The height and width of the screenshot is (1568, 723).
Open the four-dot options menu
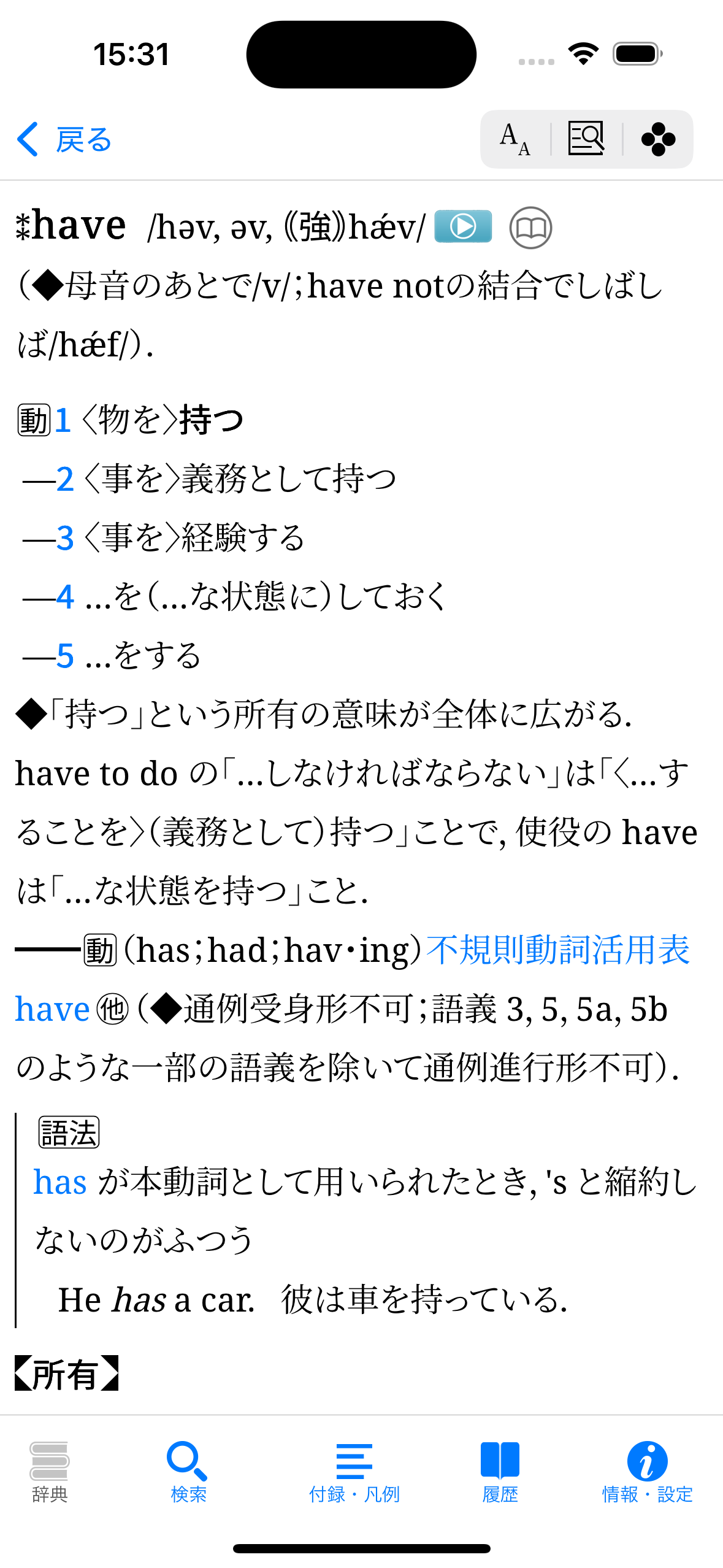tap(658, 139)
